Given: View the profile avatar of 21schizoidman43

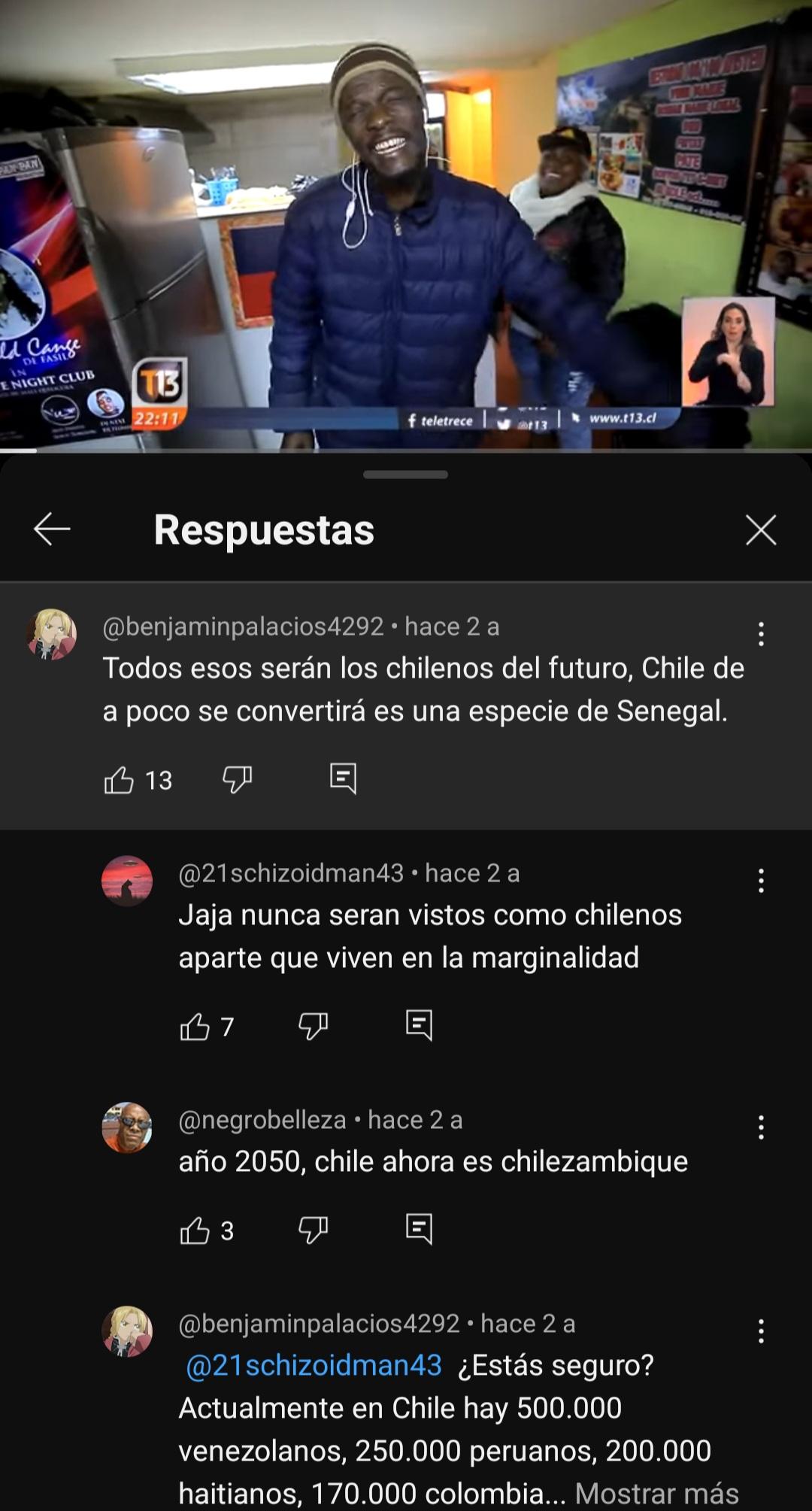Looking at the screenshot, I should click(x=127, y=881).
